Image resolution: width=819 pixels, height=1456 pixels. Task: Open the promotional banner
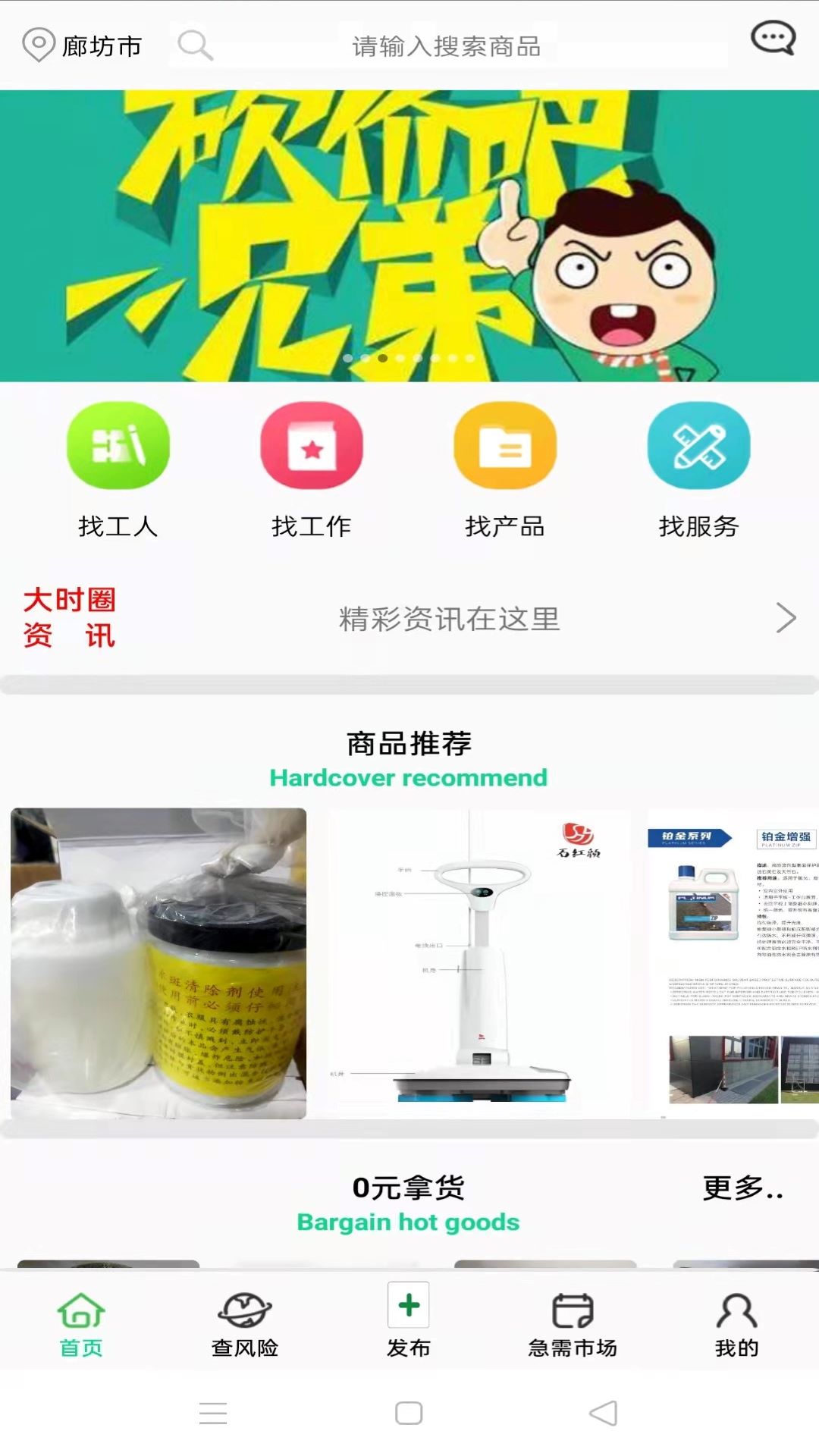click(409, 236)
